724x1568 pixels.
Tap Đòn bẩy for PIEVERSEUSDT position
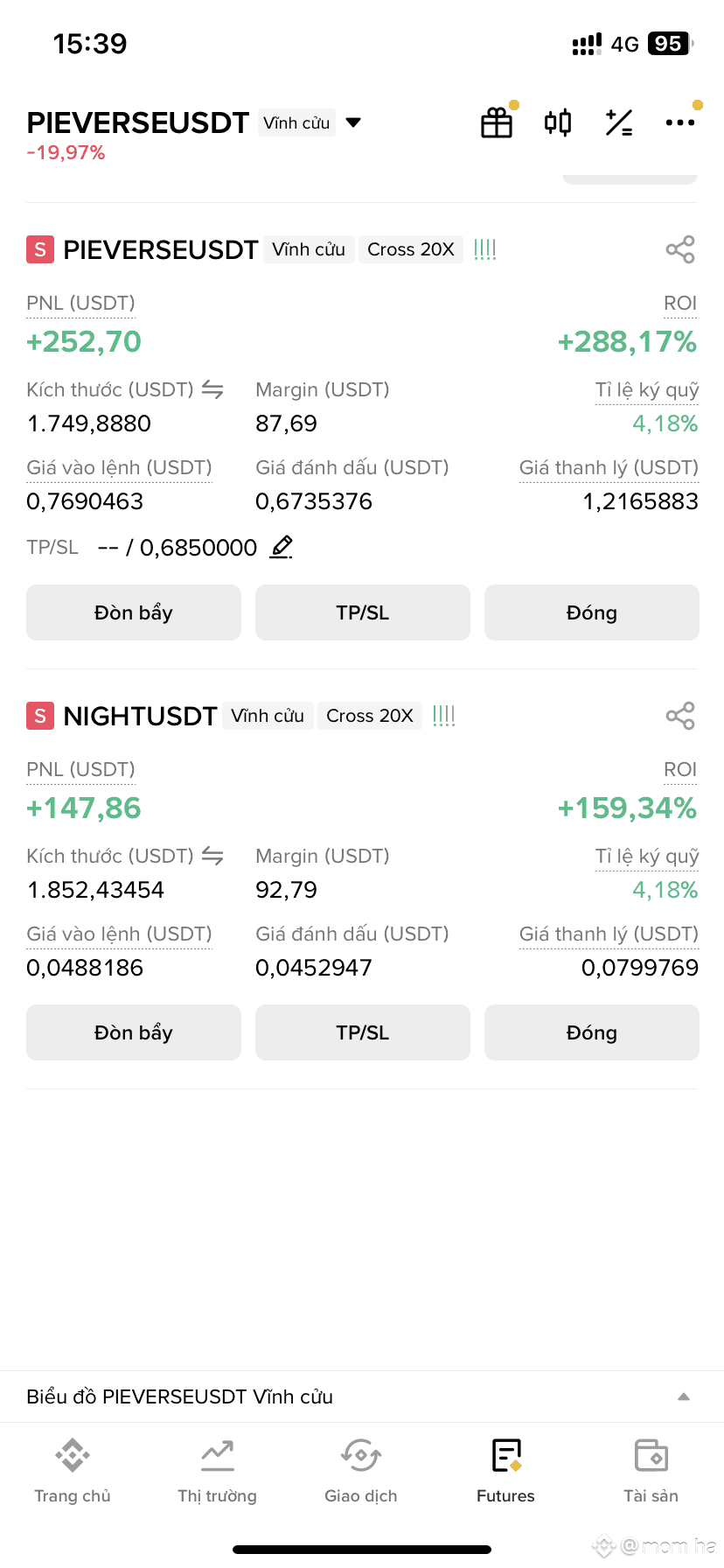tap(134, 612)
